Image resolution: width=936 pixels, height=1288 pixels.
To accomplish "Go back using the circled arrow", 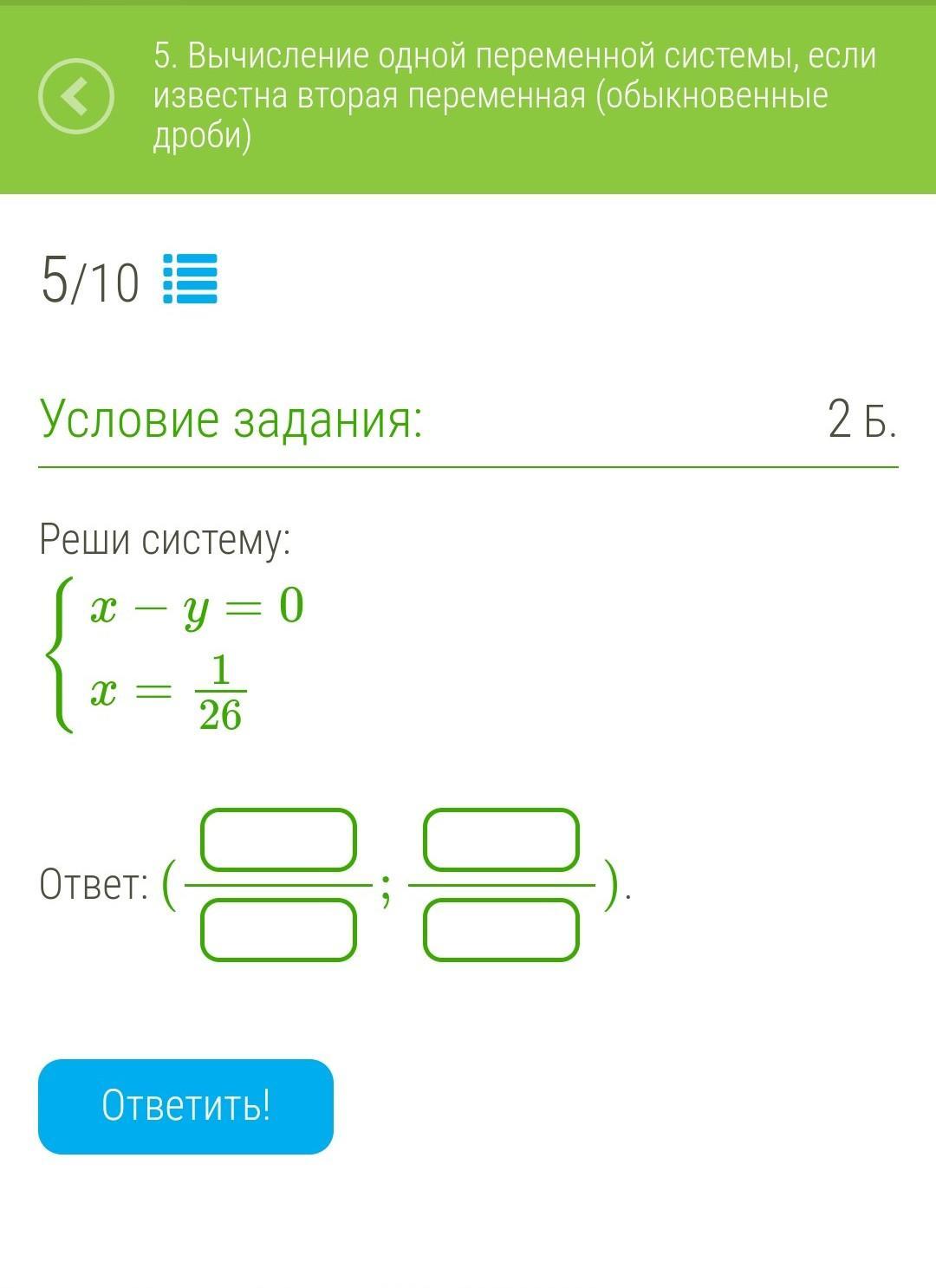I will tap(76, 96).
